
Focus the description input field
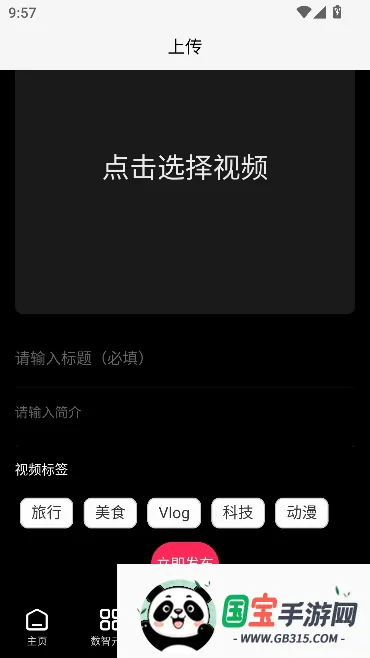(185, 418)
